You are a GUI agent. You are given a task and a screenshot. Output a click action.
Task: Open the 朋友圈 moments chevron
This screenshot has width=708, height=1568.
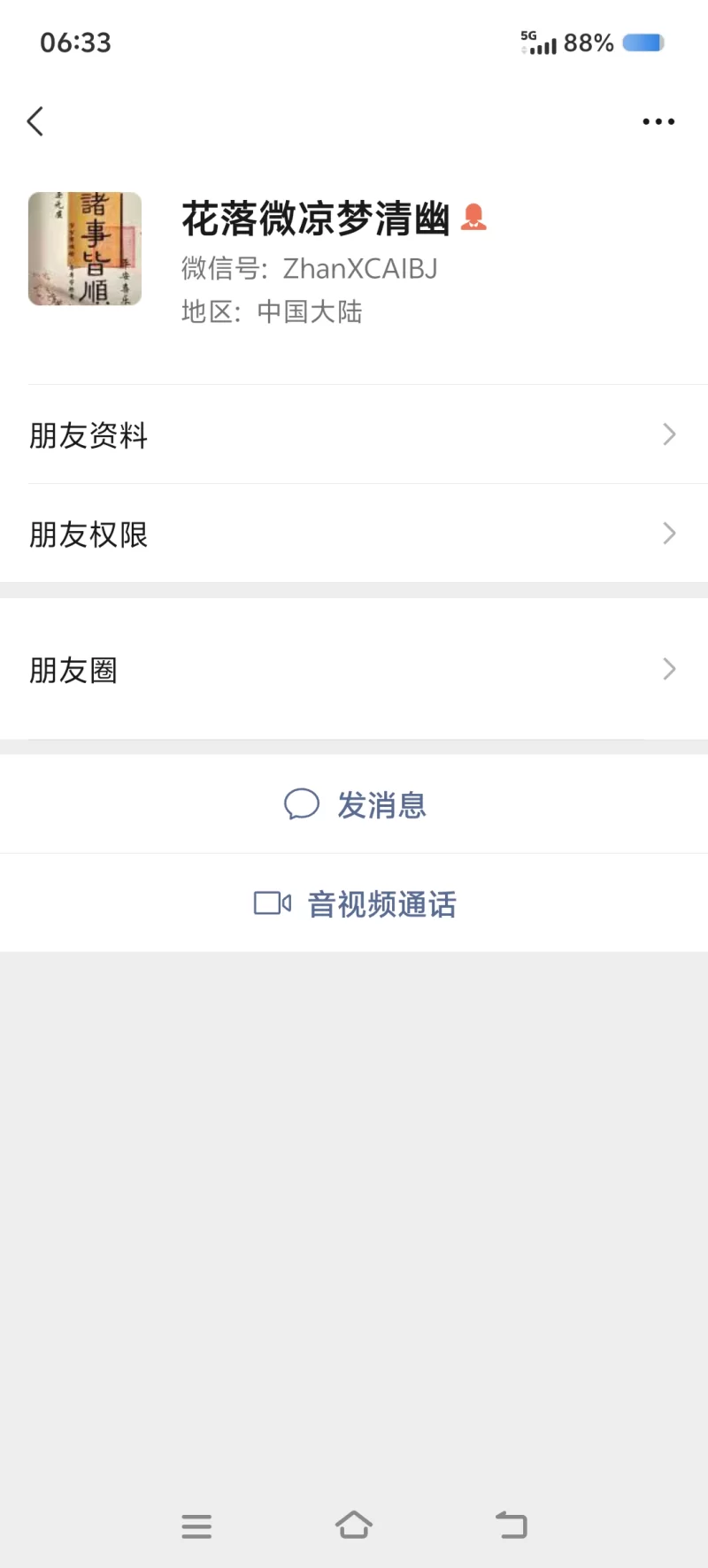(669, 670)
